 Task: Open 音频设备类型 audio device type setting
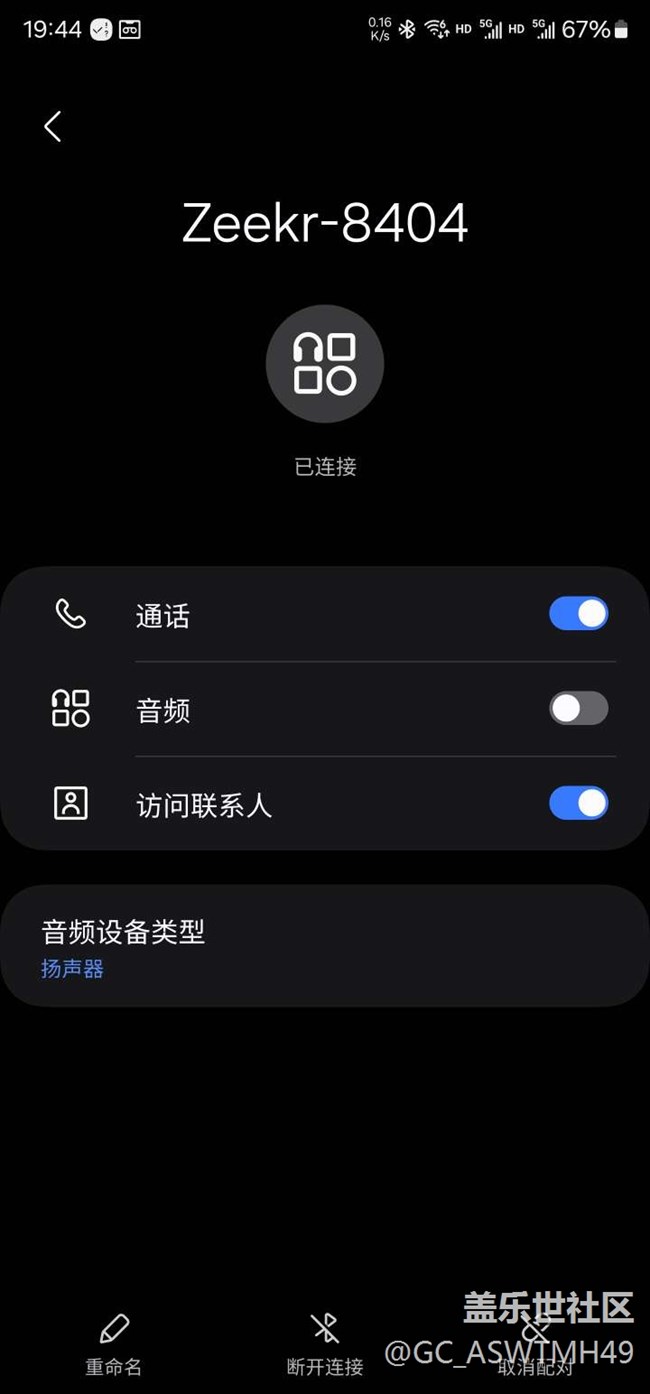point(325,946)
